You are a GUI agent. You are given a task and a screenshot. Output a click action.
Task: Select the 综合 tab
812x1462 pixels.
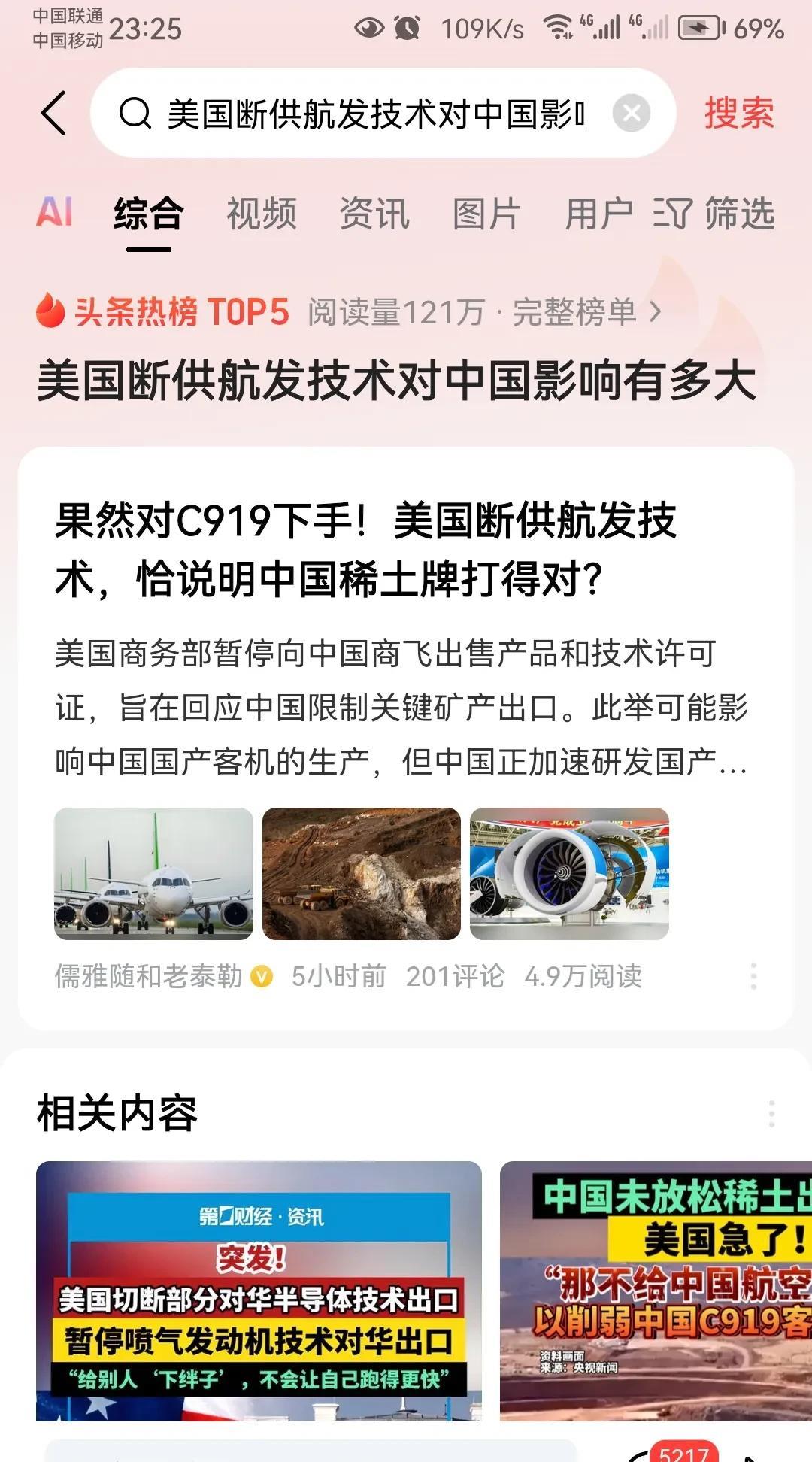coord(148,214)
